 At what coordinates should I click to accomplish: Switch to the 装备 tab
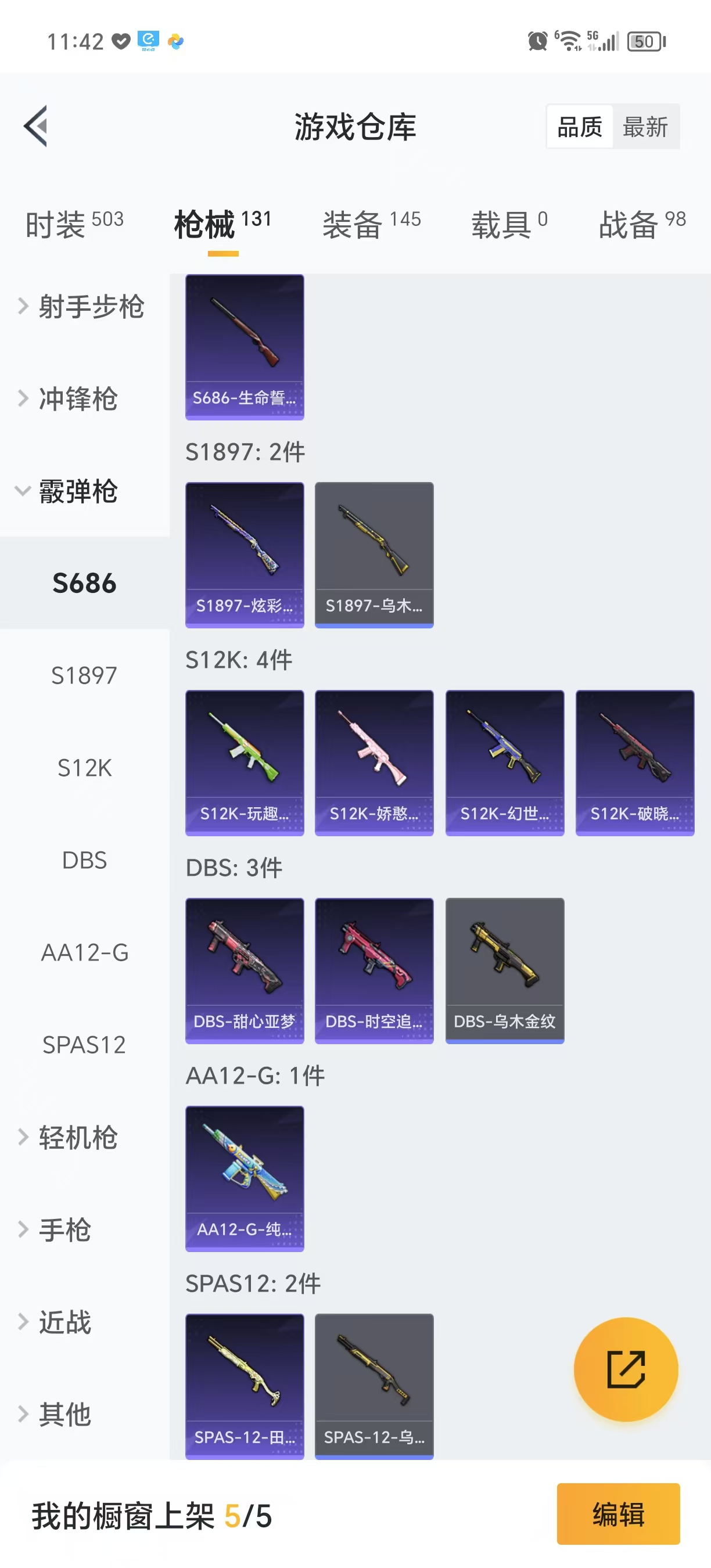[x=371, y=224]
